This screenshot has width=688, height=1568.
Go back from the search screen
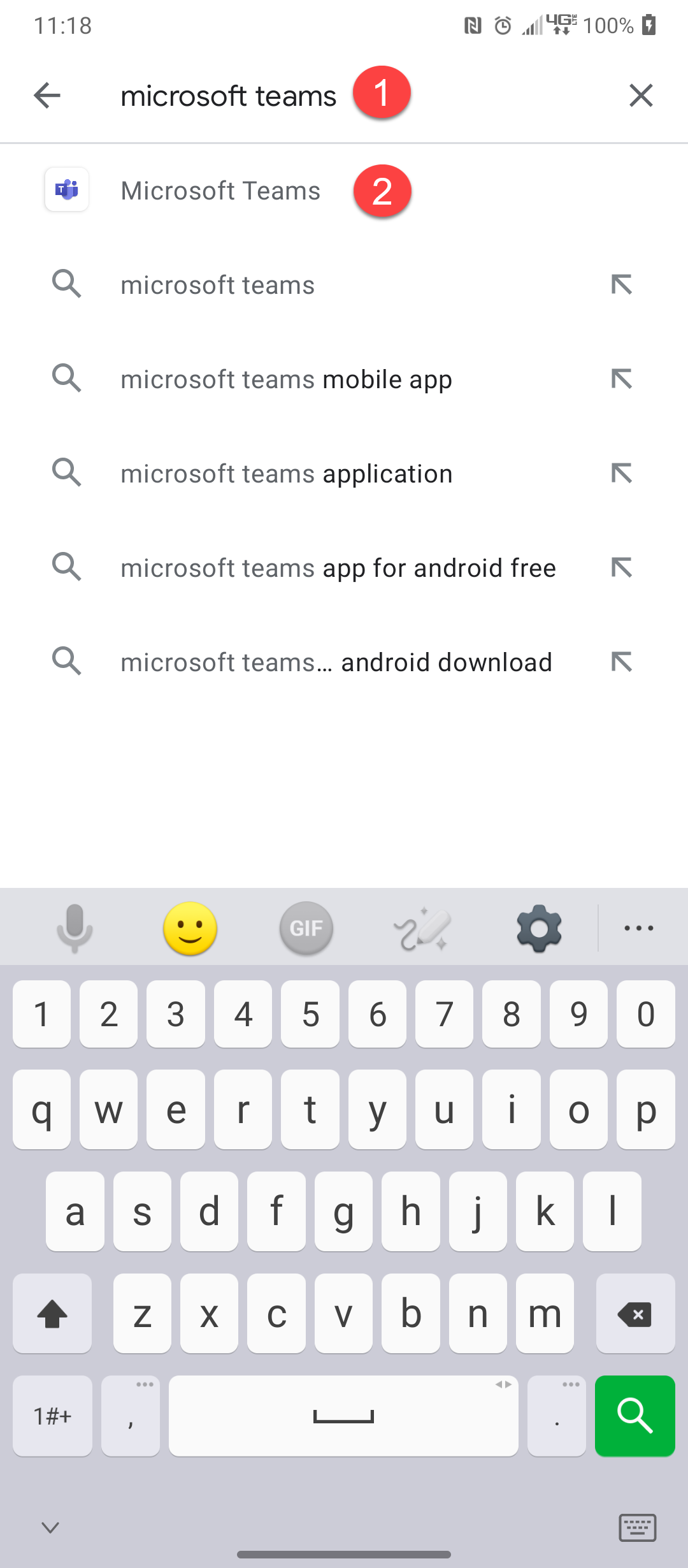click(47, 96)
